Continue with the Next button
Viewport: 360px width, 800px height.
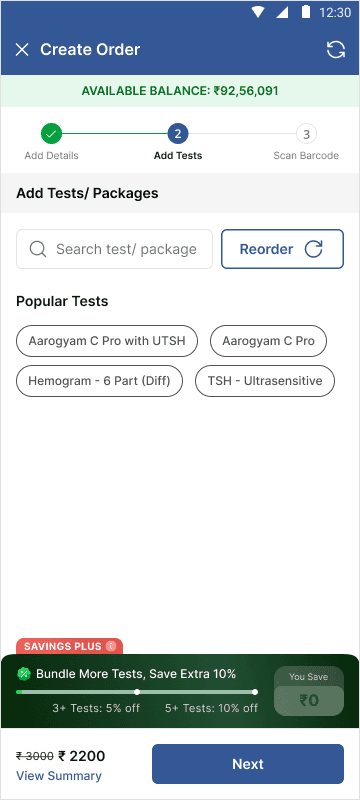pyautogui.click(x=248, y=764)
